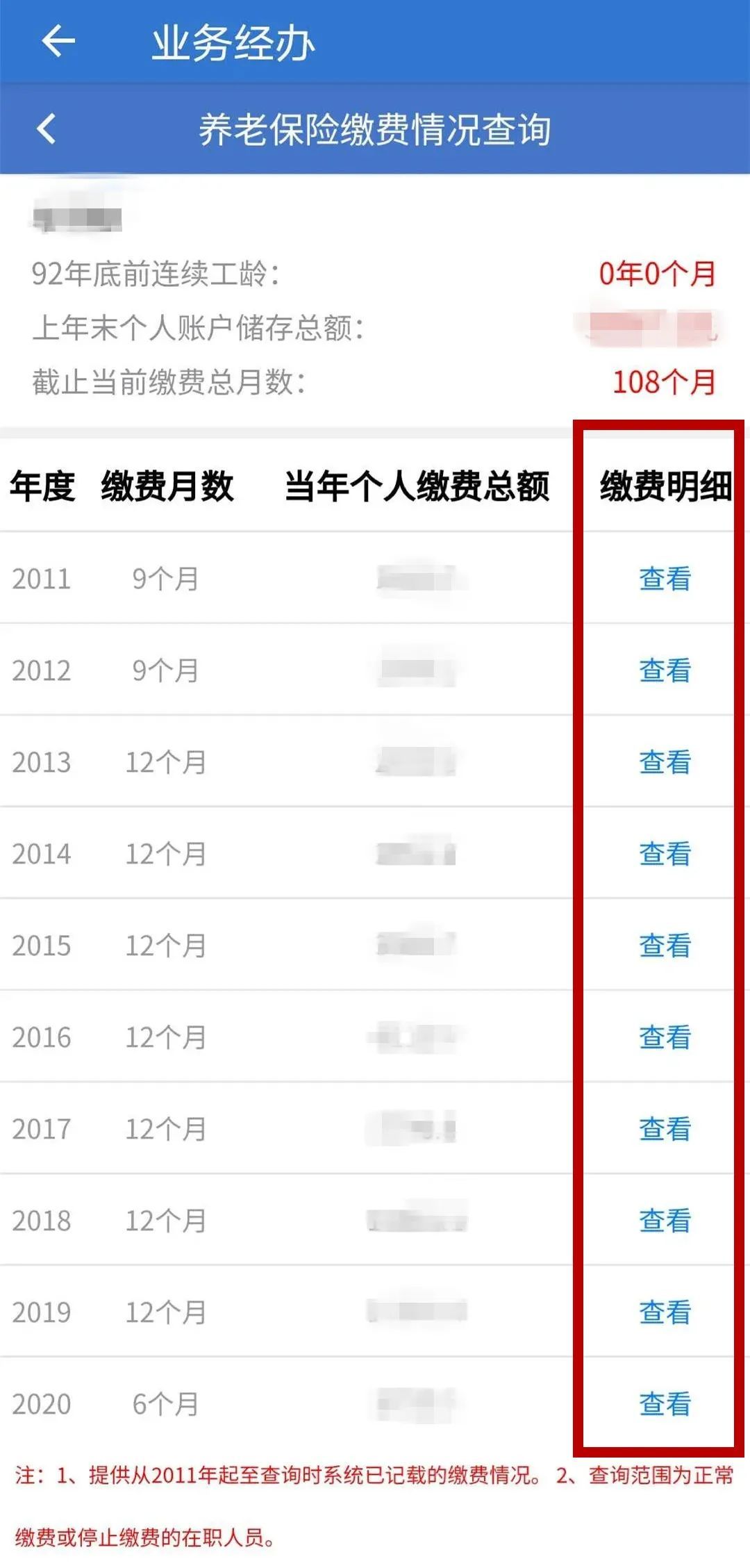
Task: Select 查看 for year 2015
Action: pos(665,946)
